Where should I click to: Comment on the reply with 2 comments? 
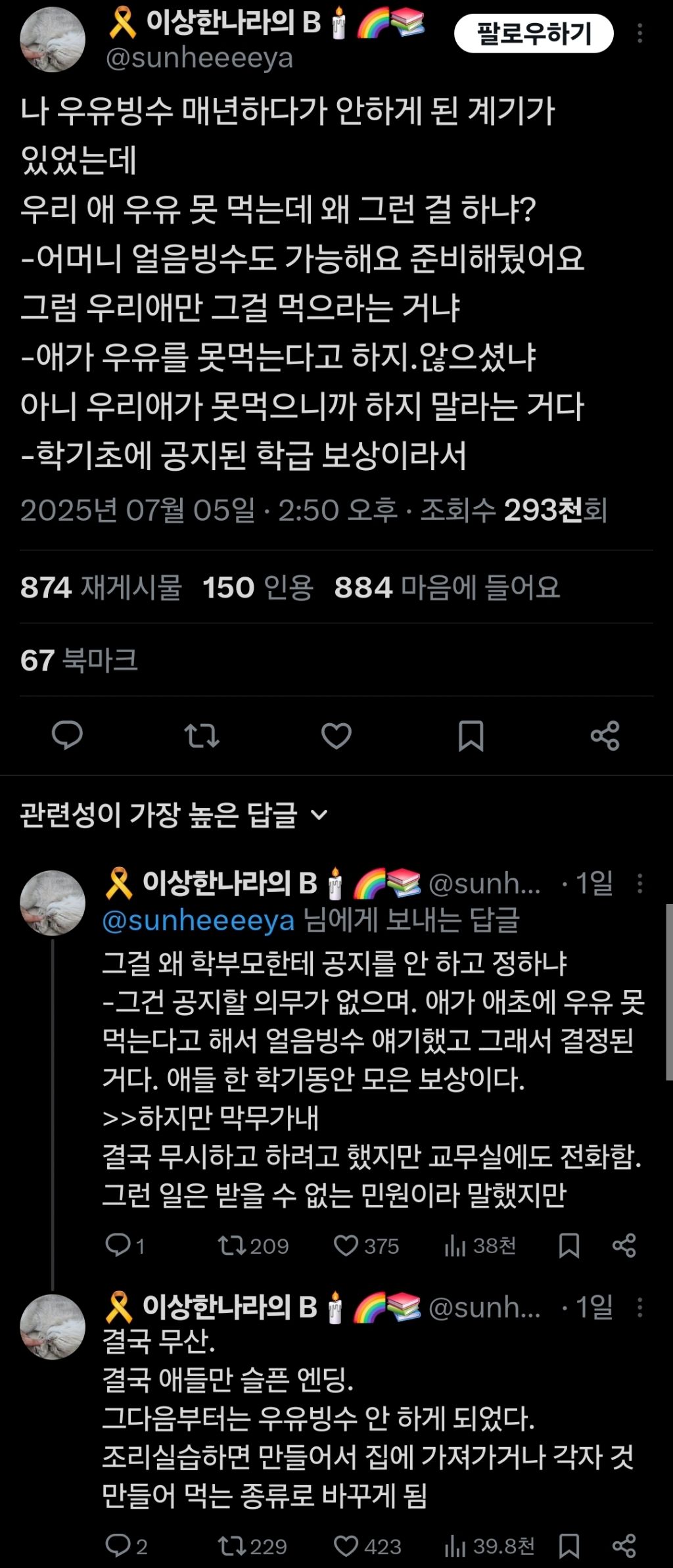126,1546
